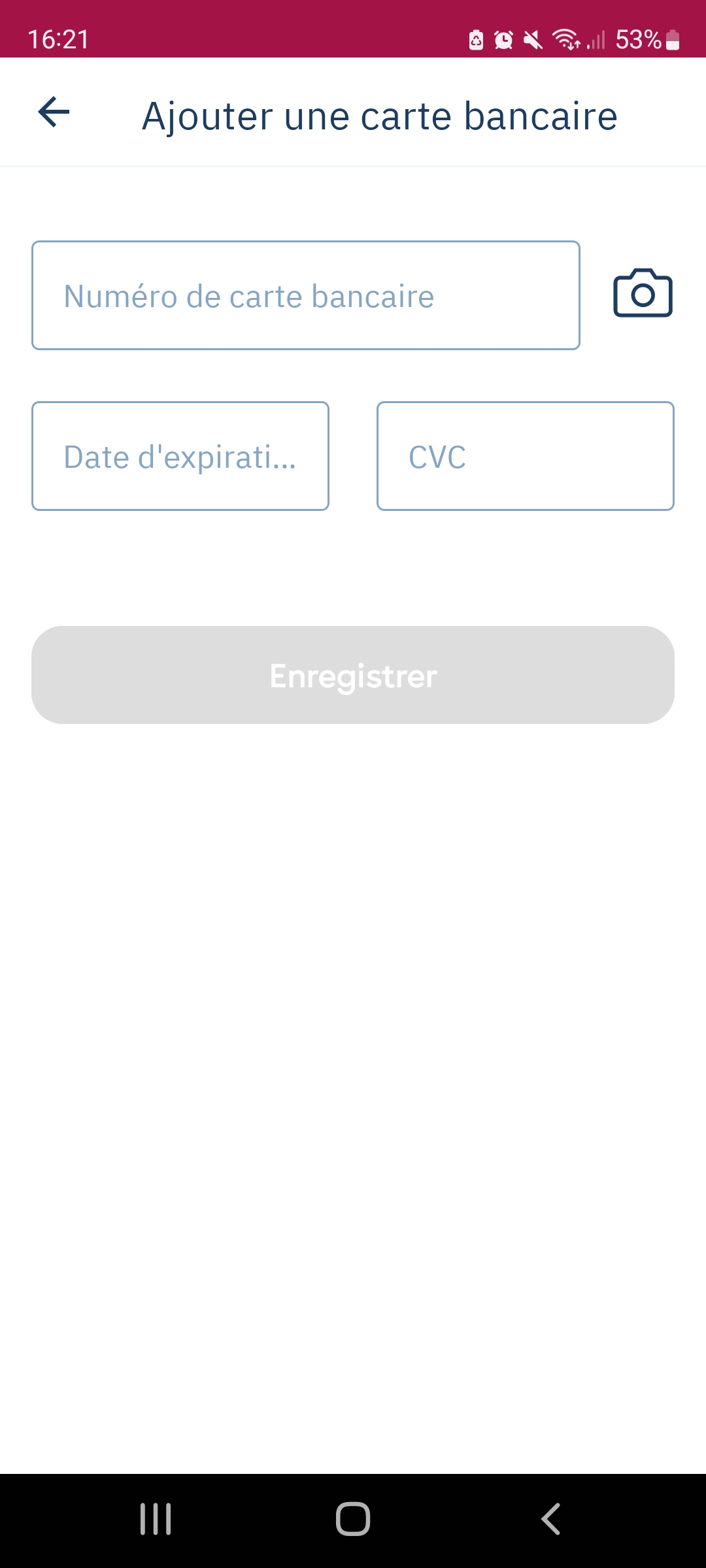Scan the card with the camera icon

tap(643, 293)
